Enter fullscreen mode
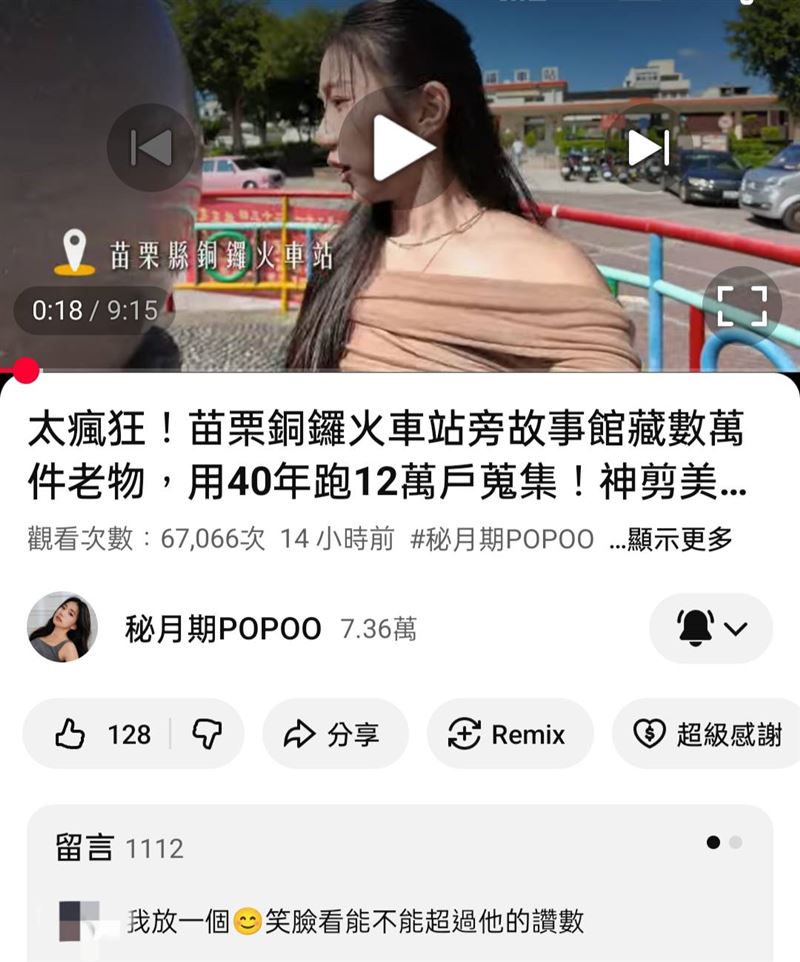The image size is (800, 962). click(742, 305)
